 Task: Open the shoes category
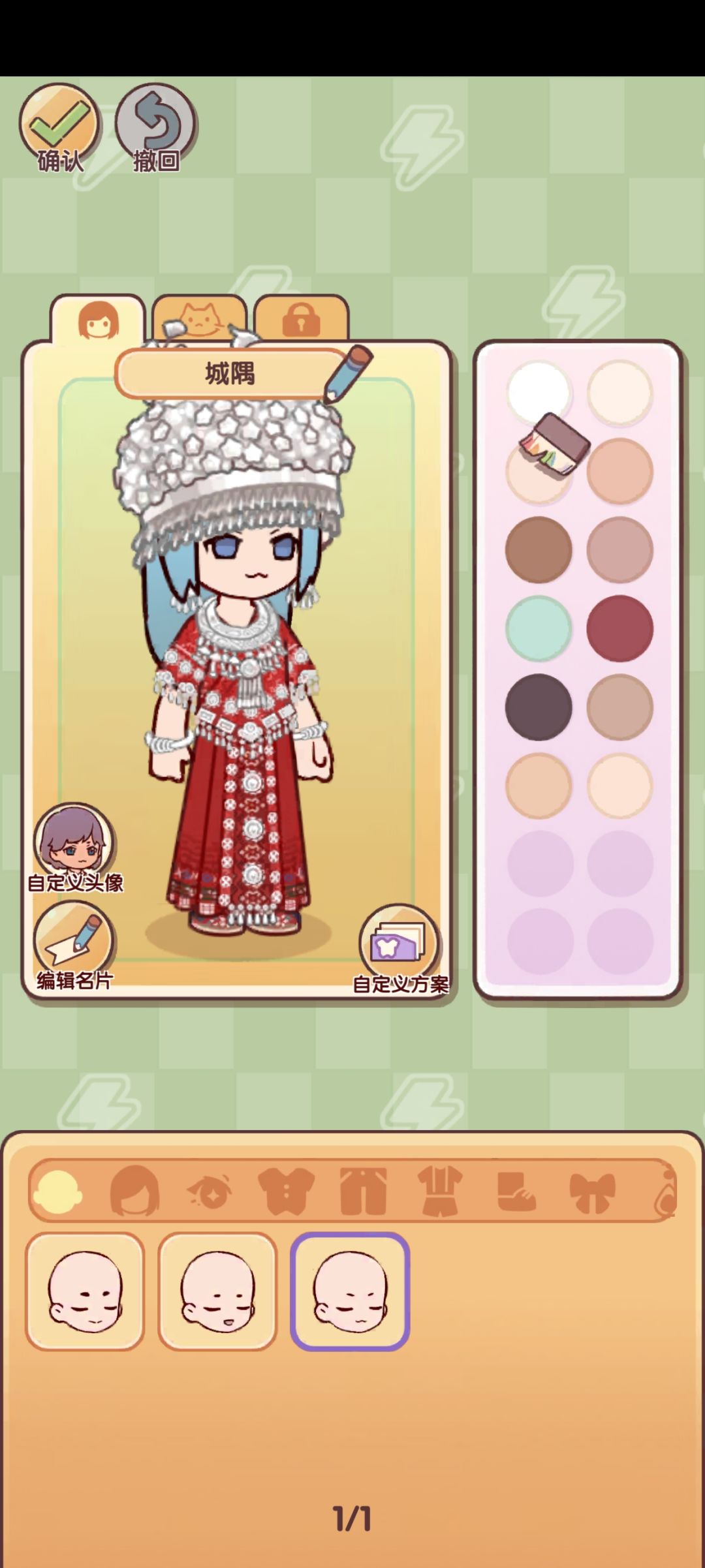click(x=516, y=1191)
